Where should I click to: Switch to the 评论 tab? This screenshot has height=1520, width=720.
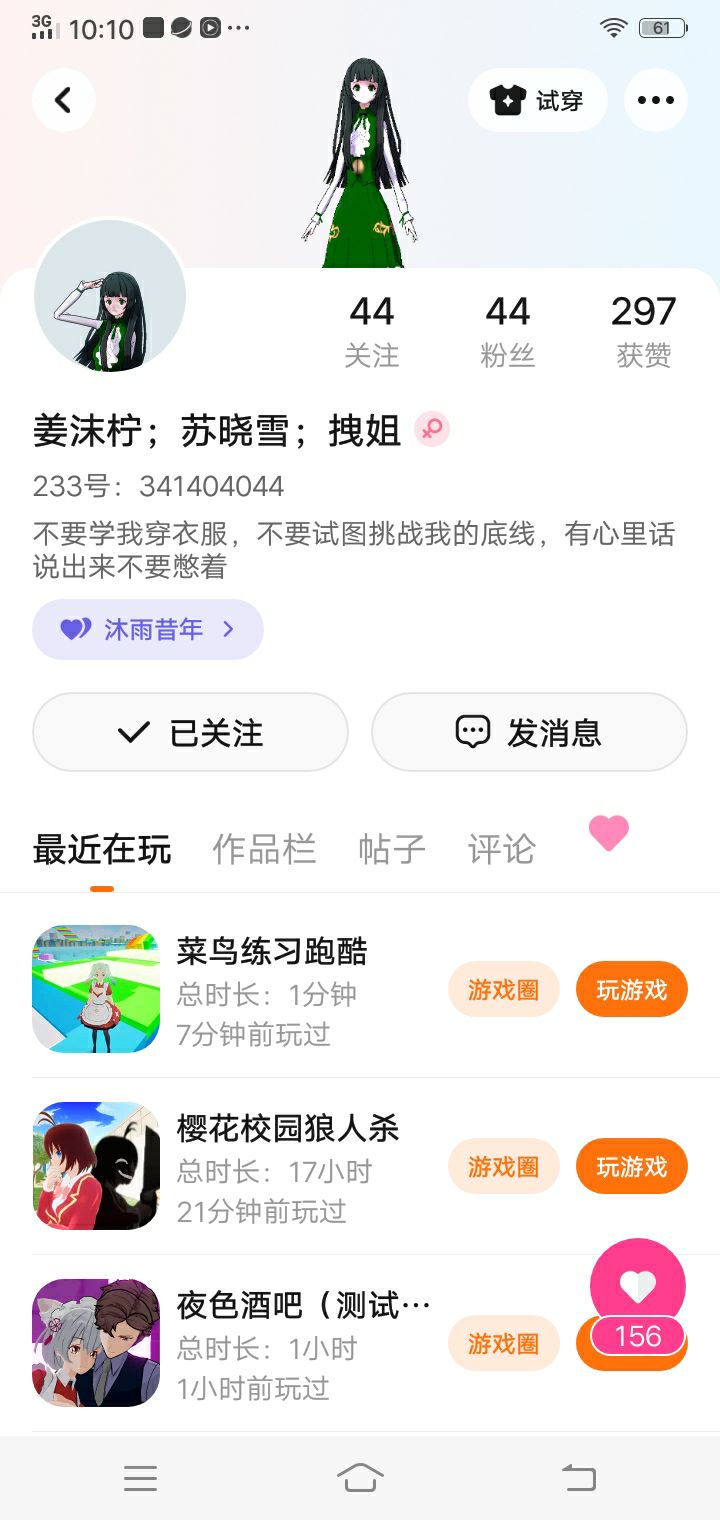[501, 850]
